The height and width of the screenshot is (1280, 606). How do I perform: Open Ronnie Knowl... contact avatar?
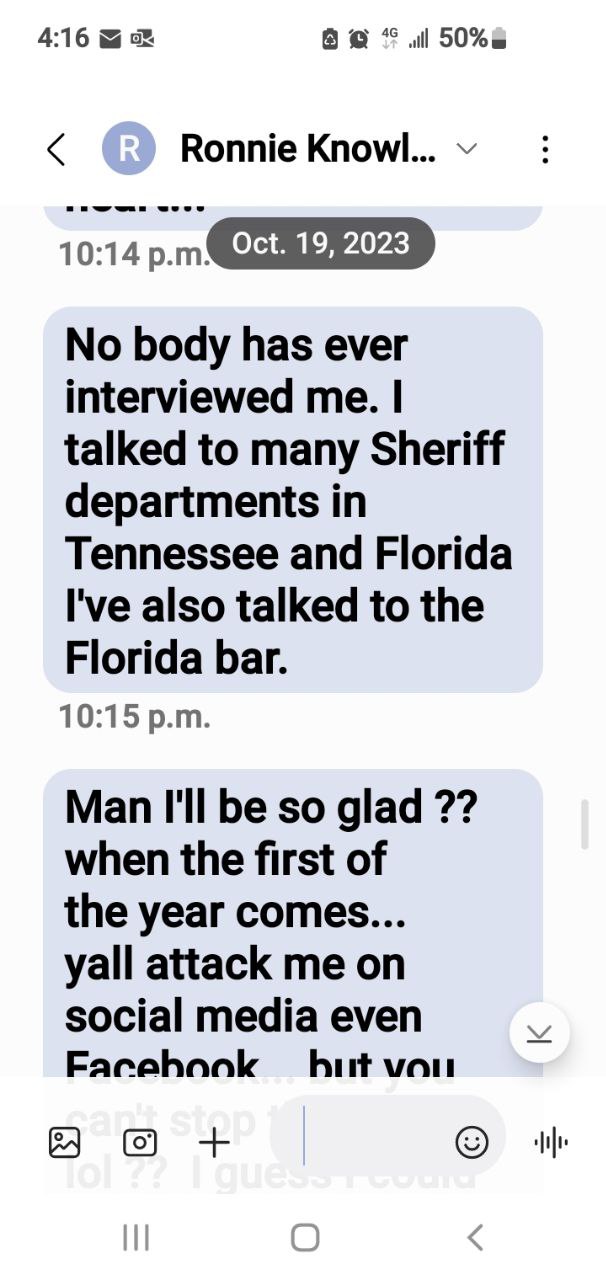click(x=129, y=149)
